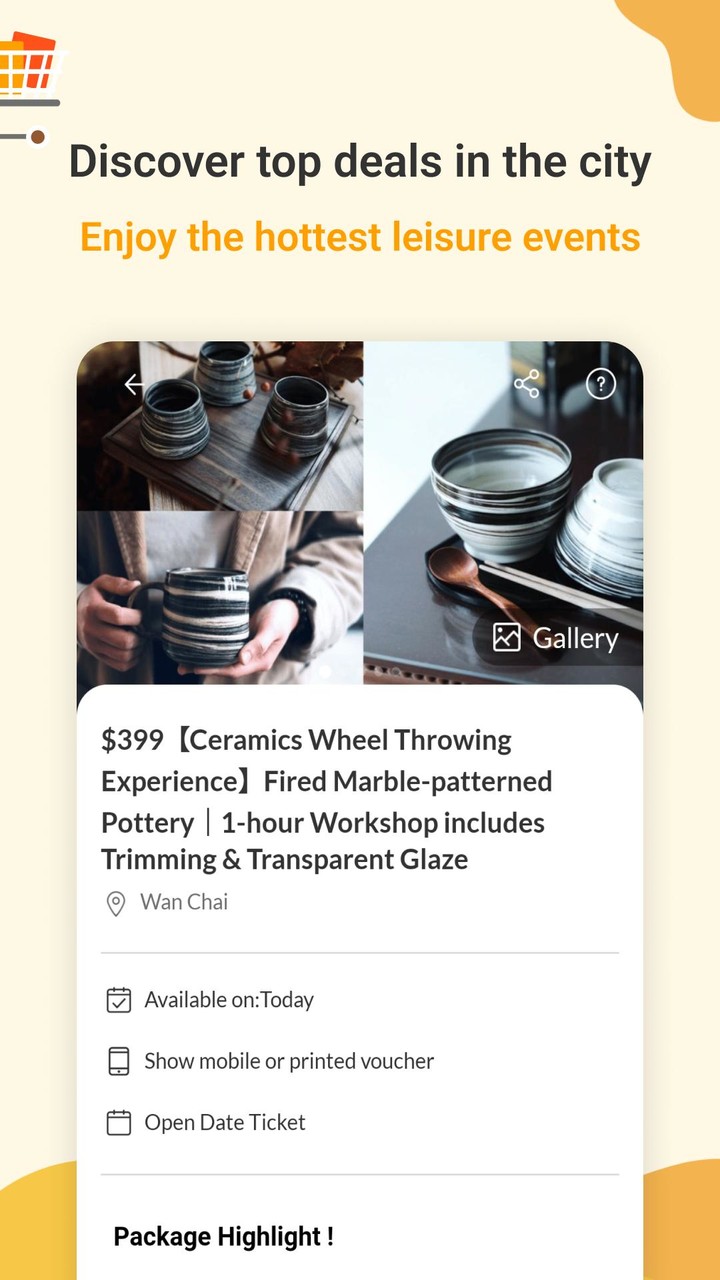
Task: Tap the Open Date Ticket calendar icon
Action: coord(119,1122)
